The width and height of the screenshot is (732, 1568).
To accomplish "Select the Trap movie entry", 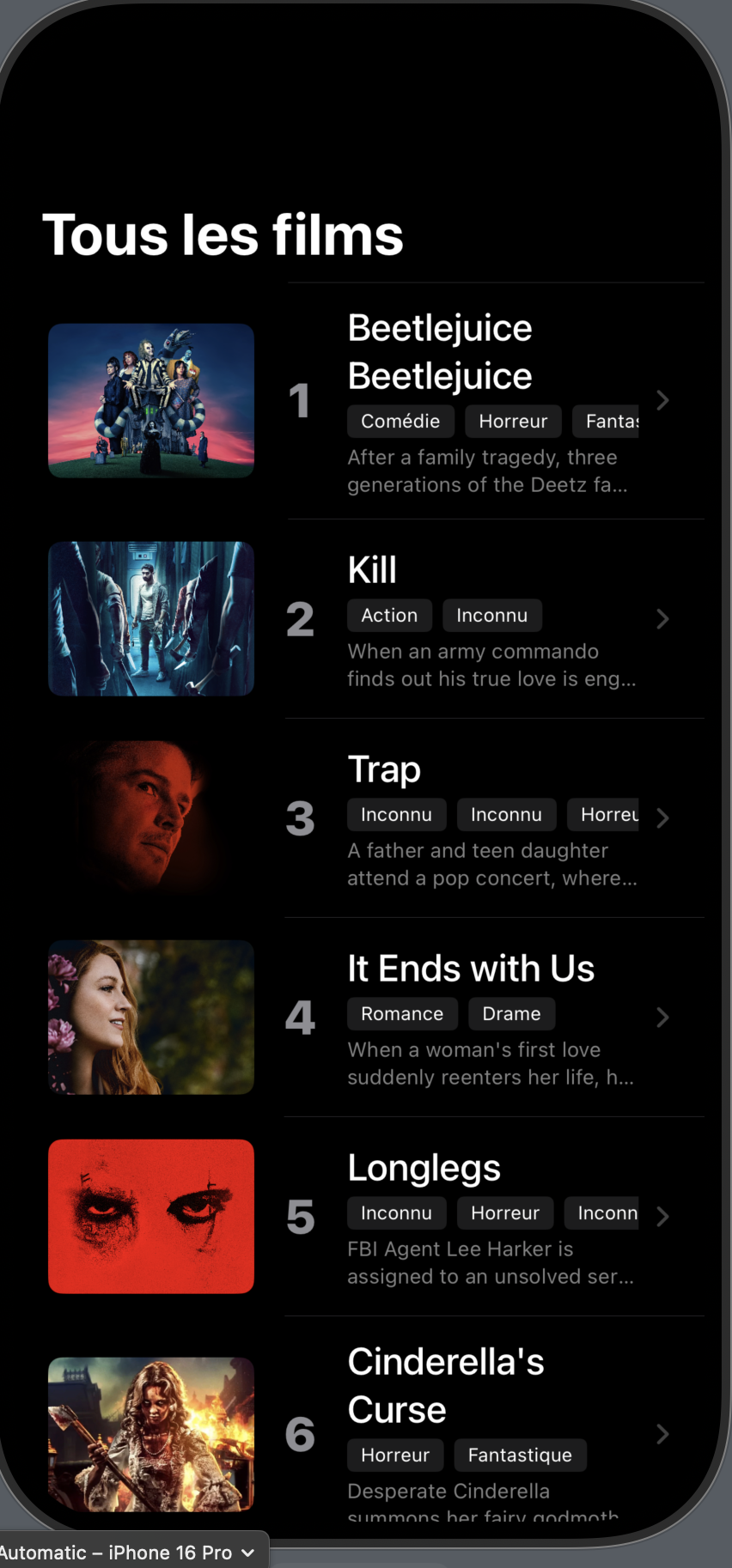I will click(x=383, y=769).
